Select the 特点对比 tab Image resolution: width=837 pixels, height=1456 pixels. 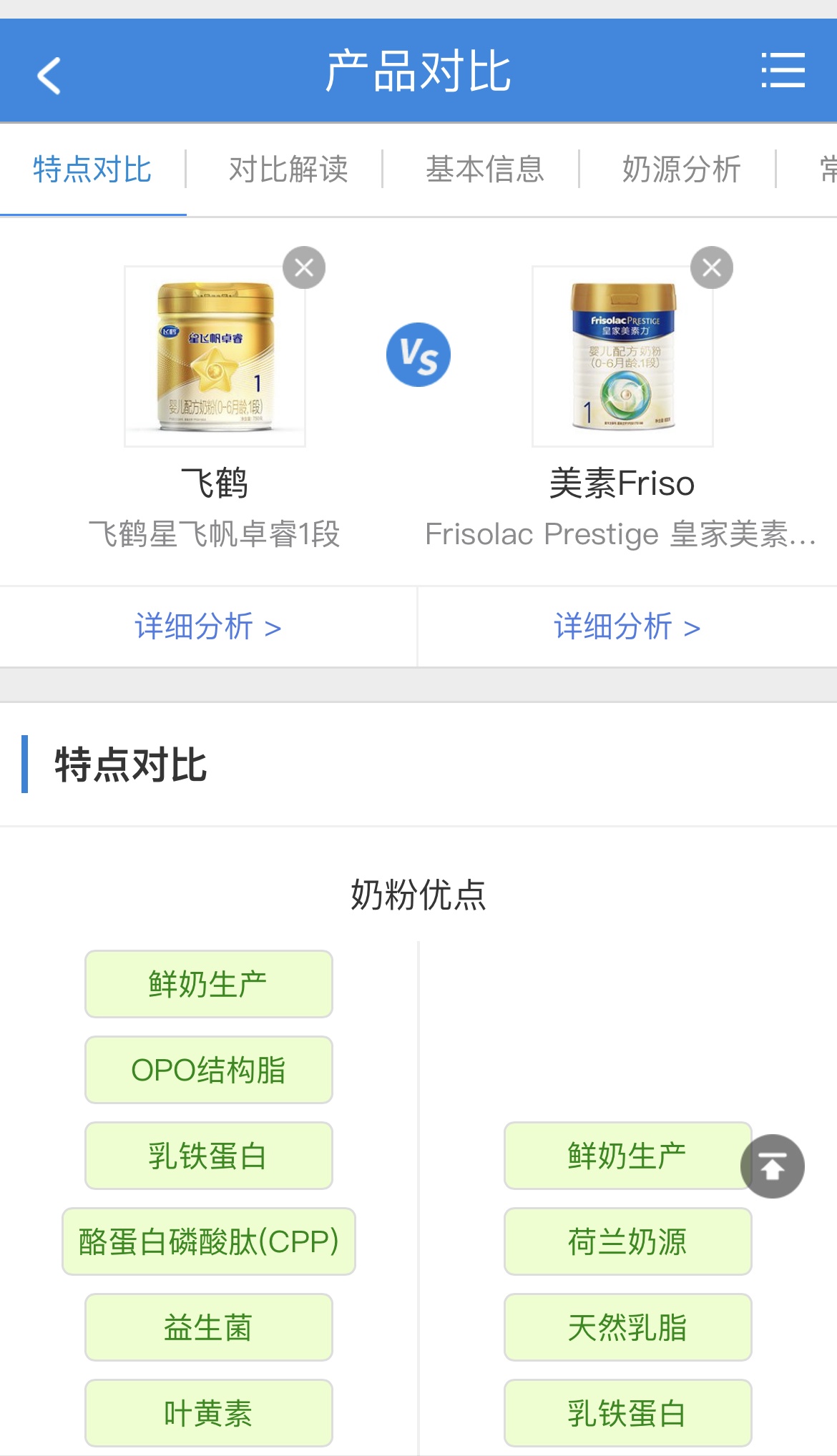92,169
